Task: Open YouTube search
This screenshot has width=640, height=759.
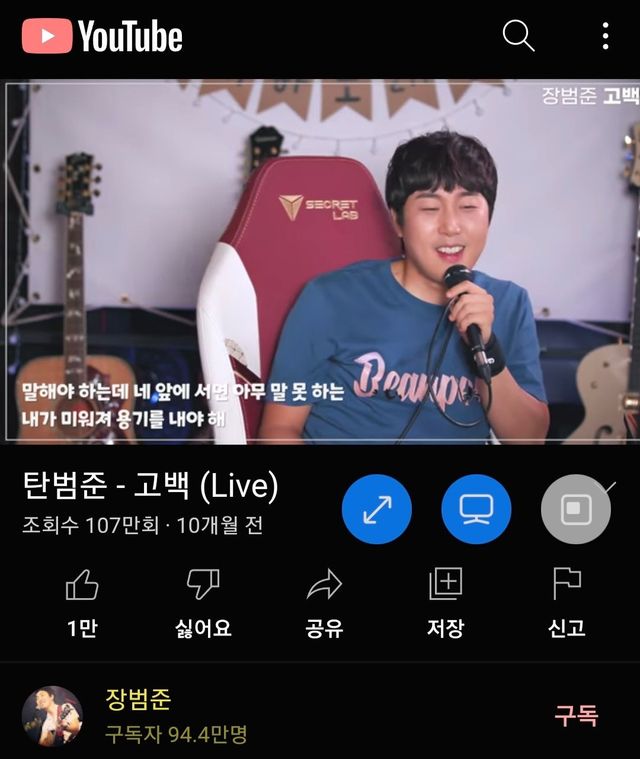Action: pos(518,37)
